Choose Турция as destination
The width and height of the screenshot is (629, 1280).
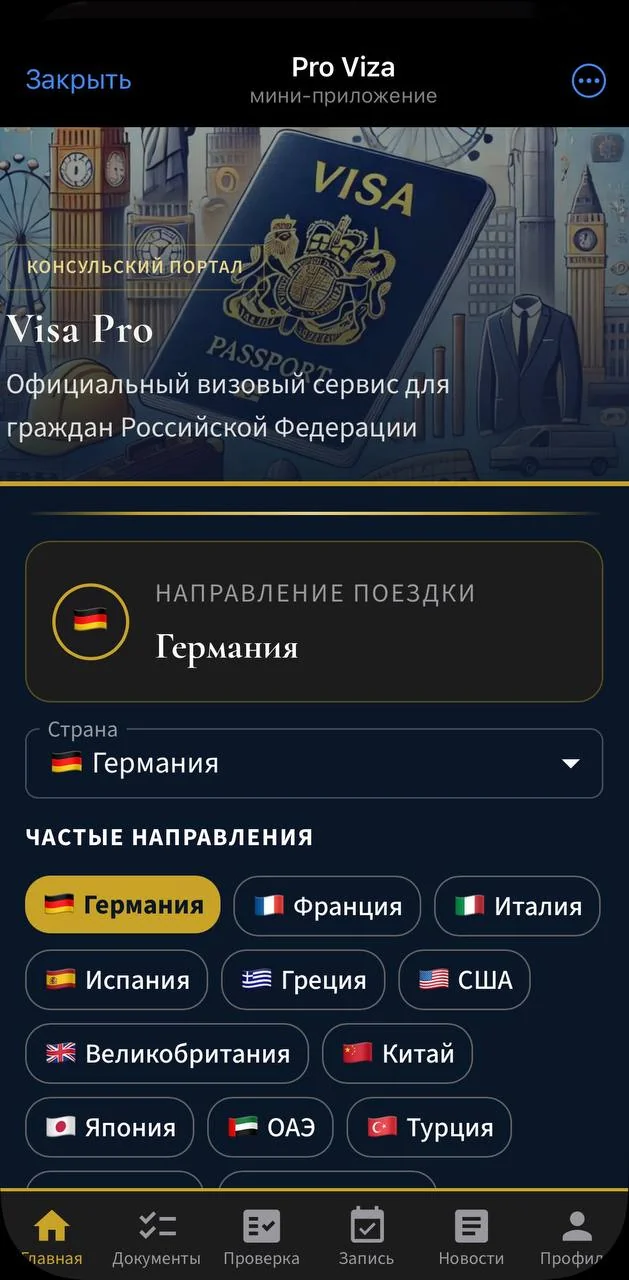[x=429, y=1127]
